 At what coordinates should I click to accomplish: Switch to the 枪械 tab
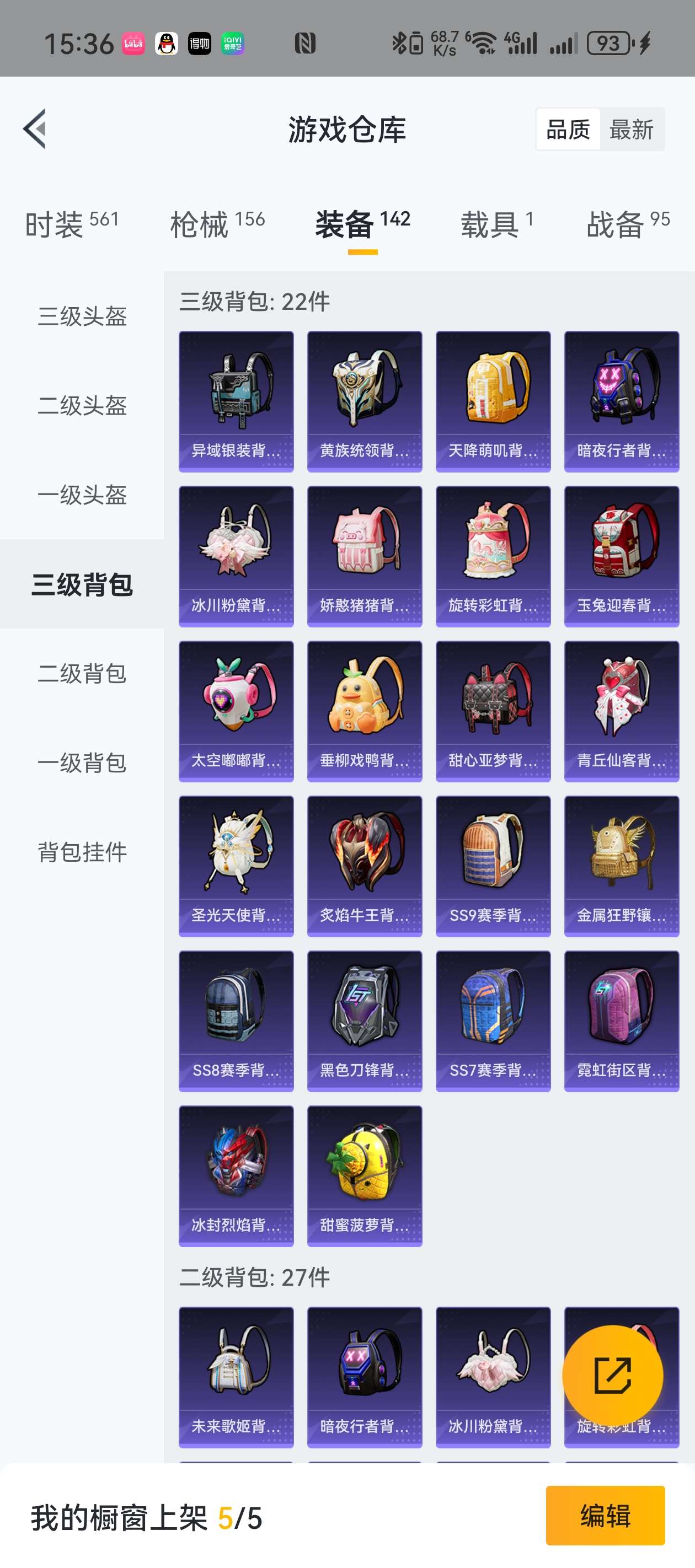[x=217, y=223]
